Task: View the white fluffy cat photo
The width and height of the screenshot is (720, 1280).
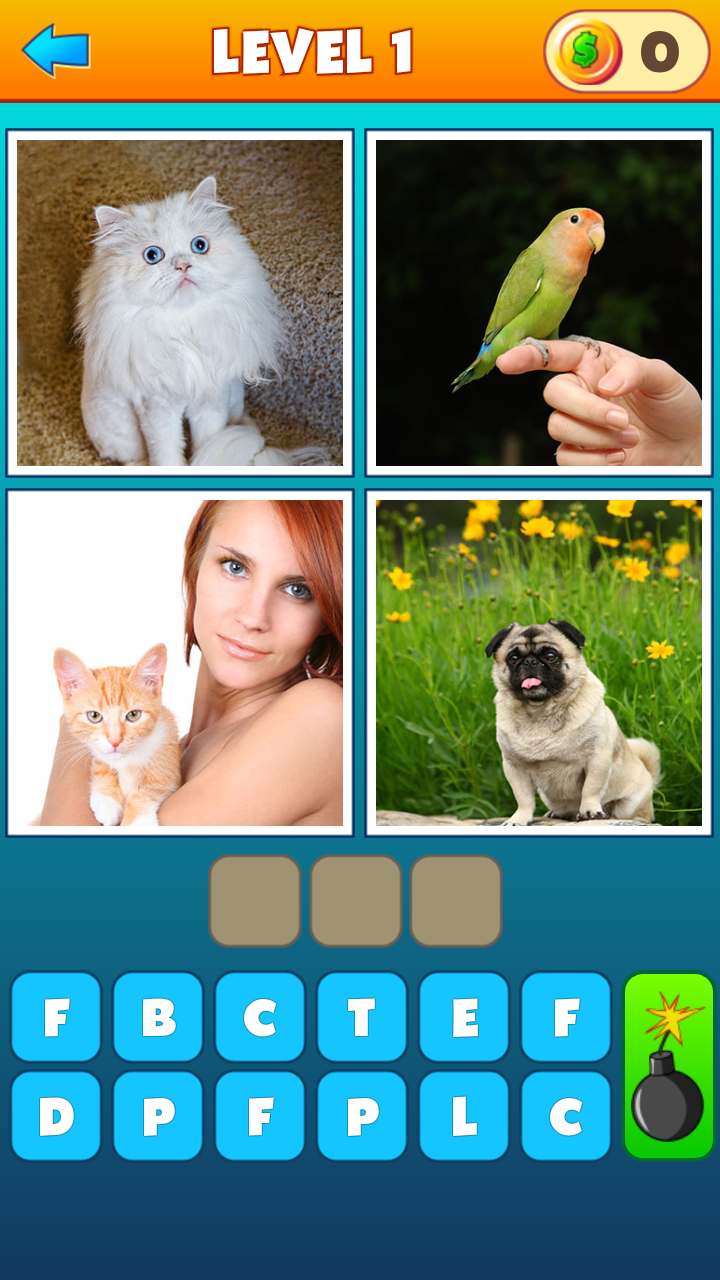Action: pos(180,300)
